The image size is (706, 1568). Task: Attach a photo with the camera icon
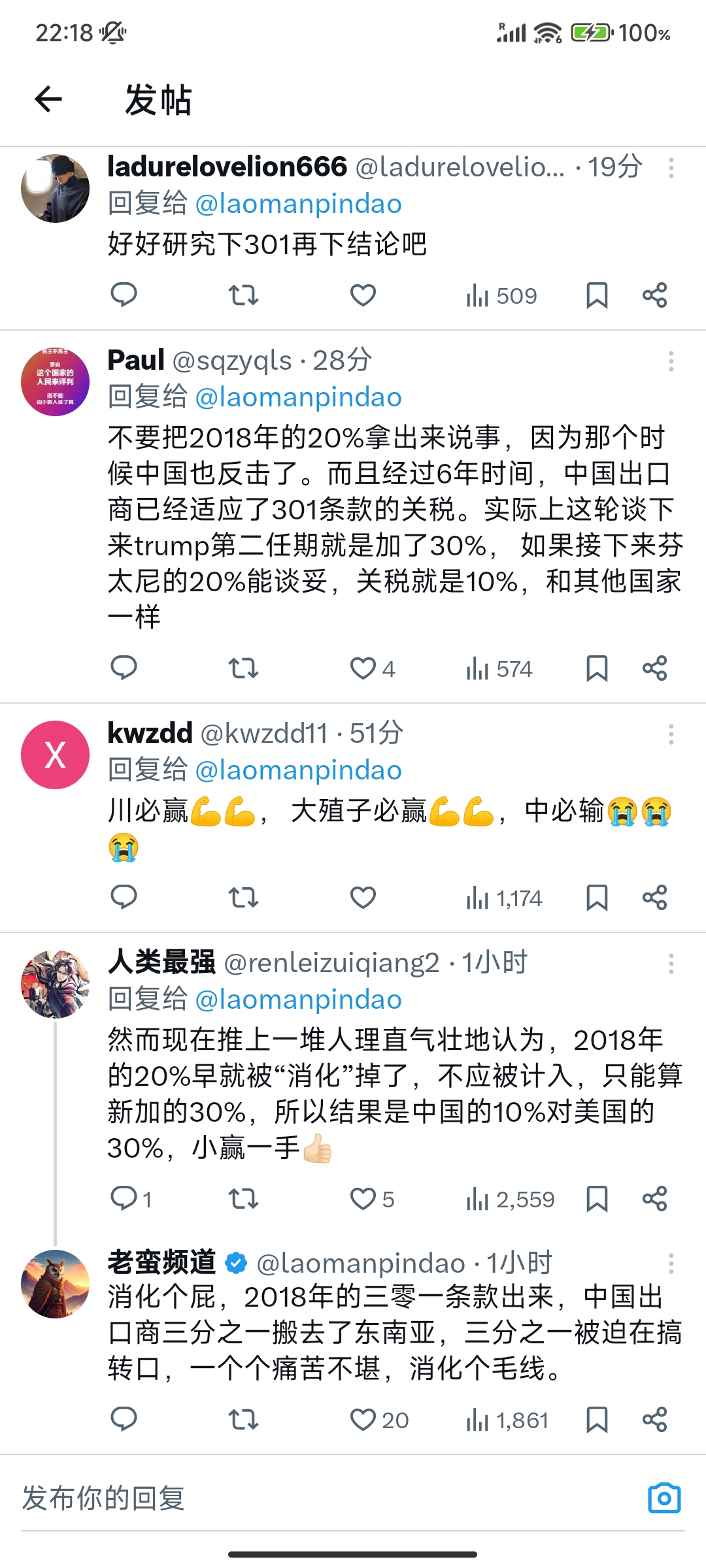pyautogui.click(x=664, y=1498)
